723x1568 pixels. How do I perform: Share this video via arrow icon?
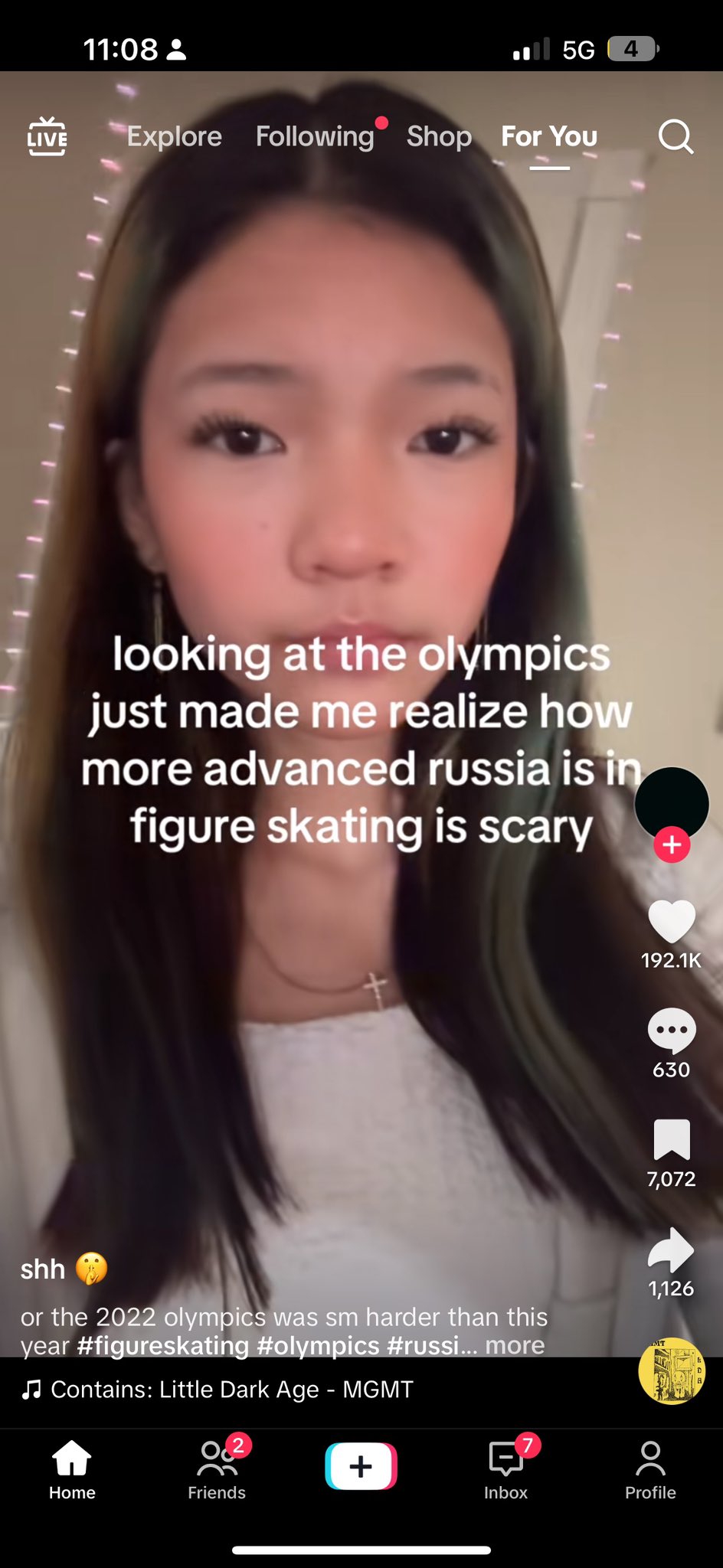tap(672, 1249)
